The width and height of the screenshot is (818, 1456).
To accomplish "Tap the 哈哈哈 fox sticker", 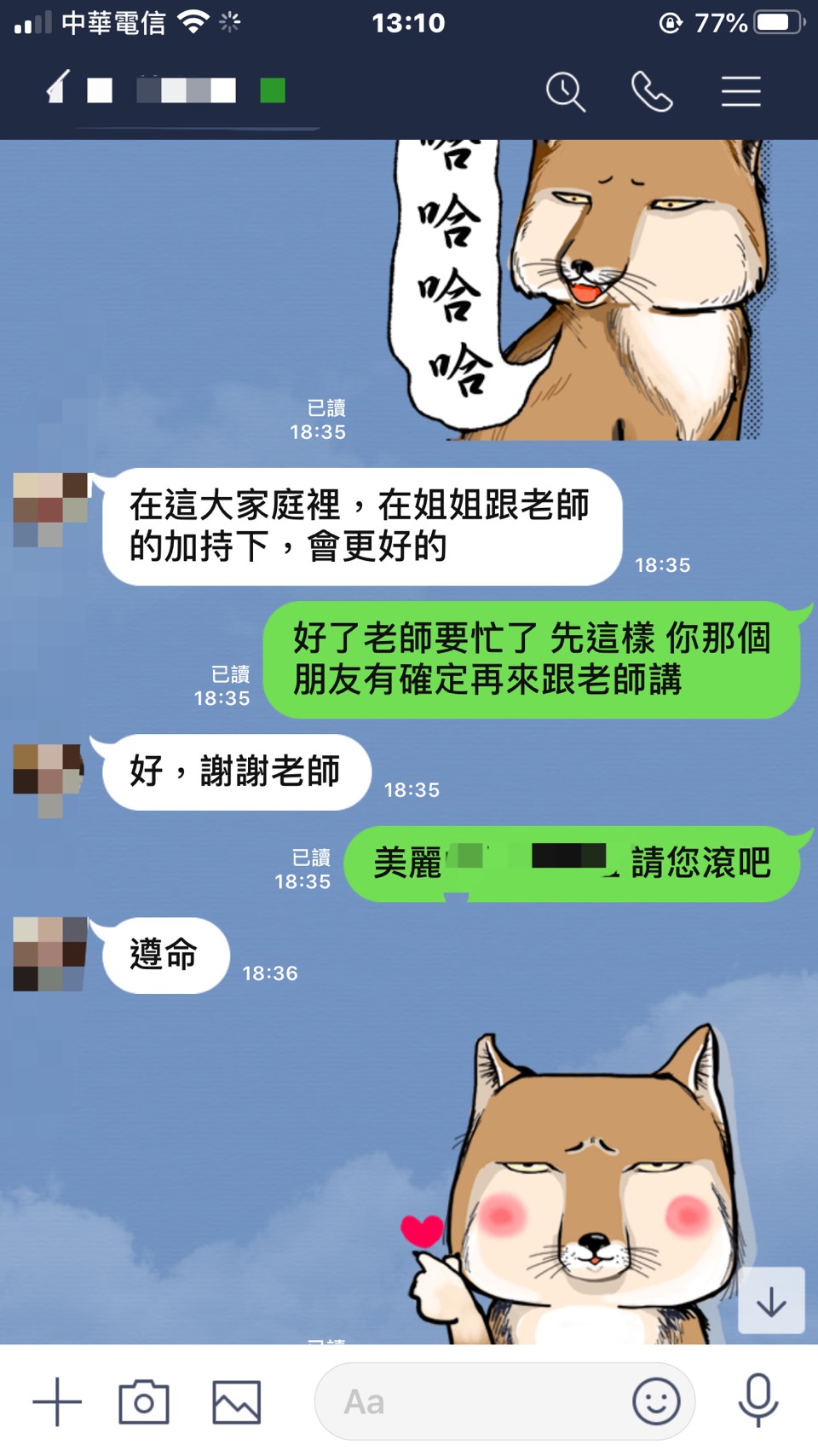I will click(x=579, y=290).
